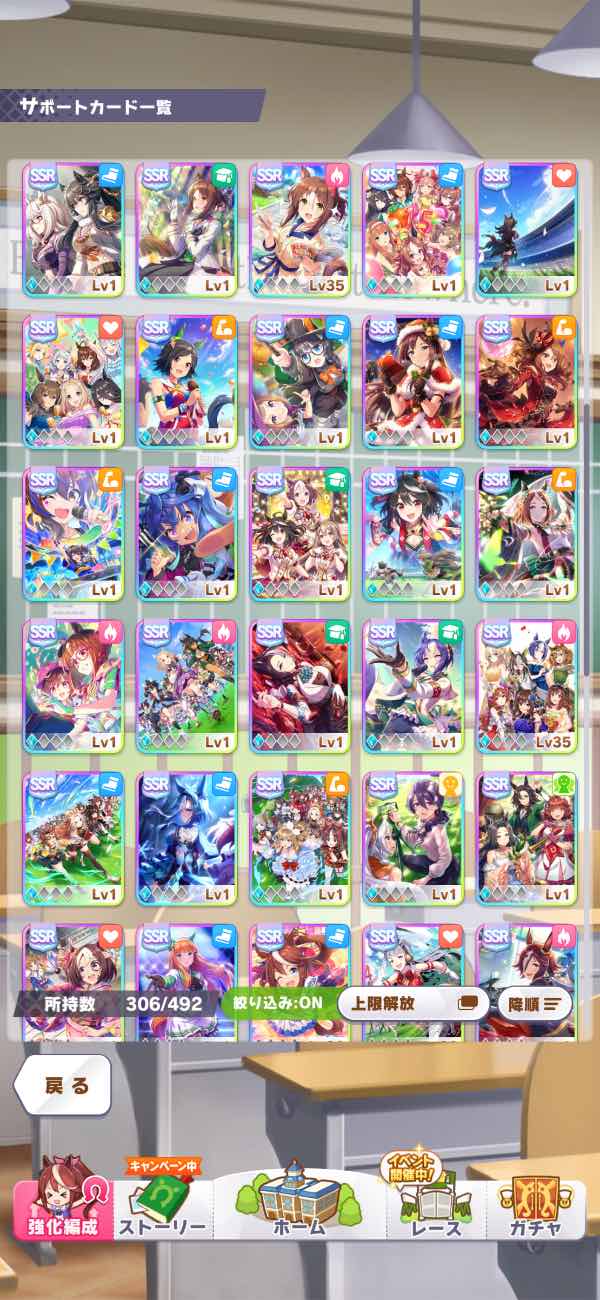View the SSR card with yellow friend-type icon

[x=412, y=838]
